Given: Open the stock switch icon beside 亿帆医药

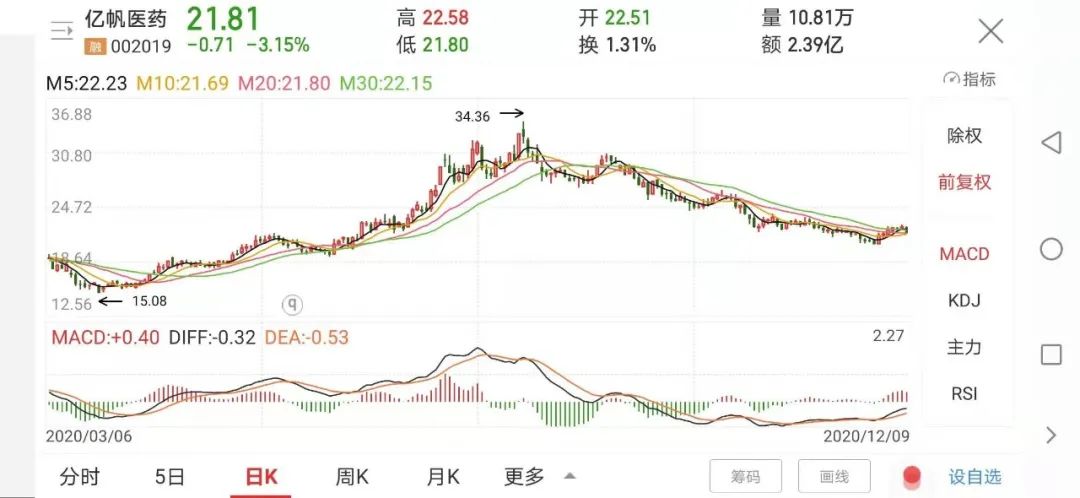Looking at the screenshot, I should pyautogui.click(x=62, y=31).
